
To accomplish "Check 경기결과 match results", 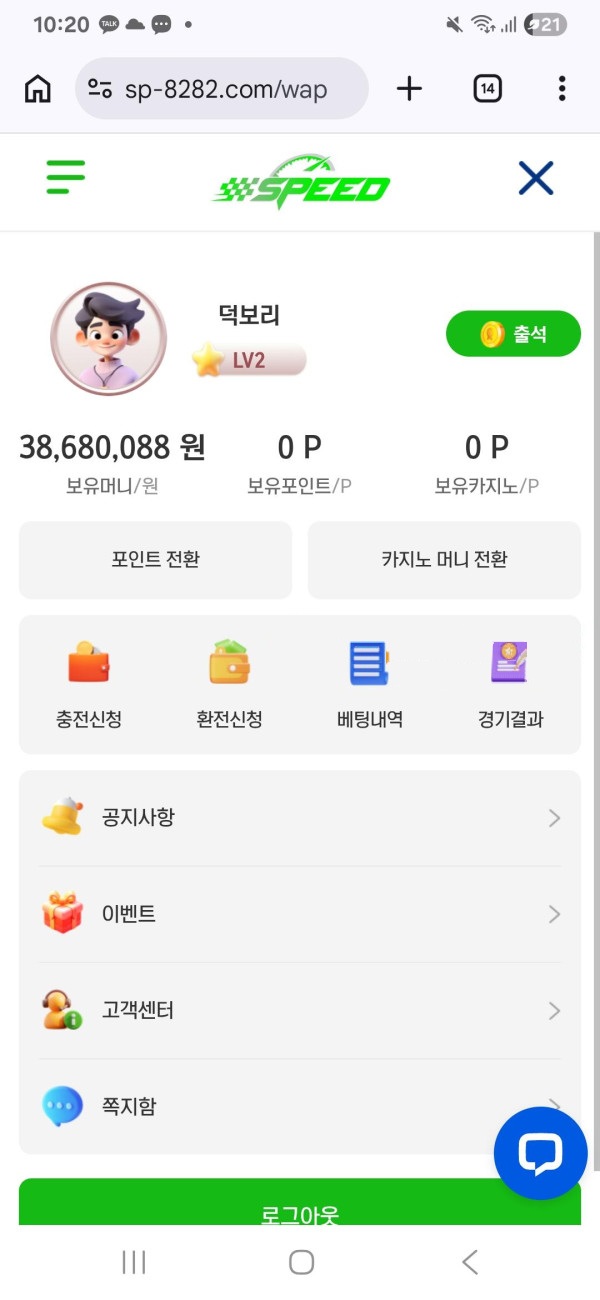I will point(510,685).
